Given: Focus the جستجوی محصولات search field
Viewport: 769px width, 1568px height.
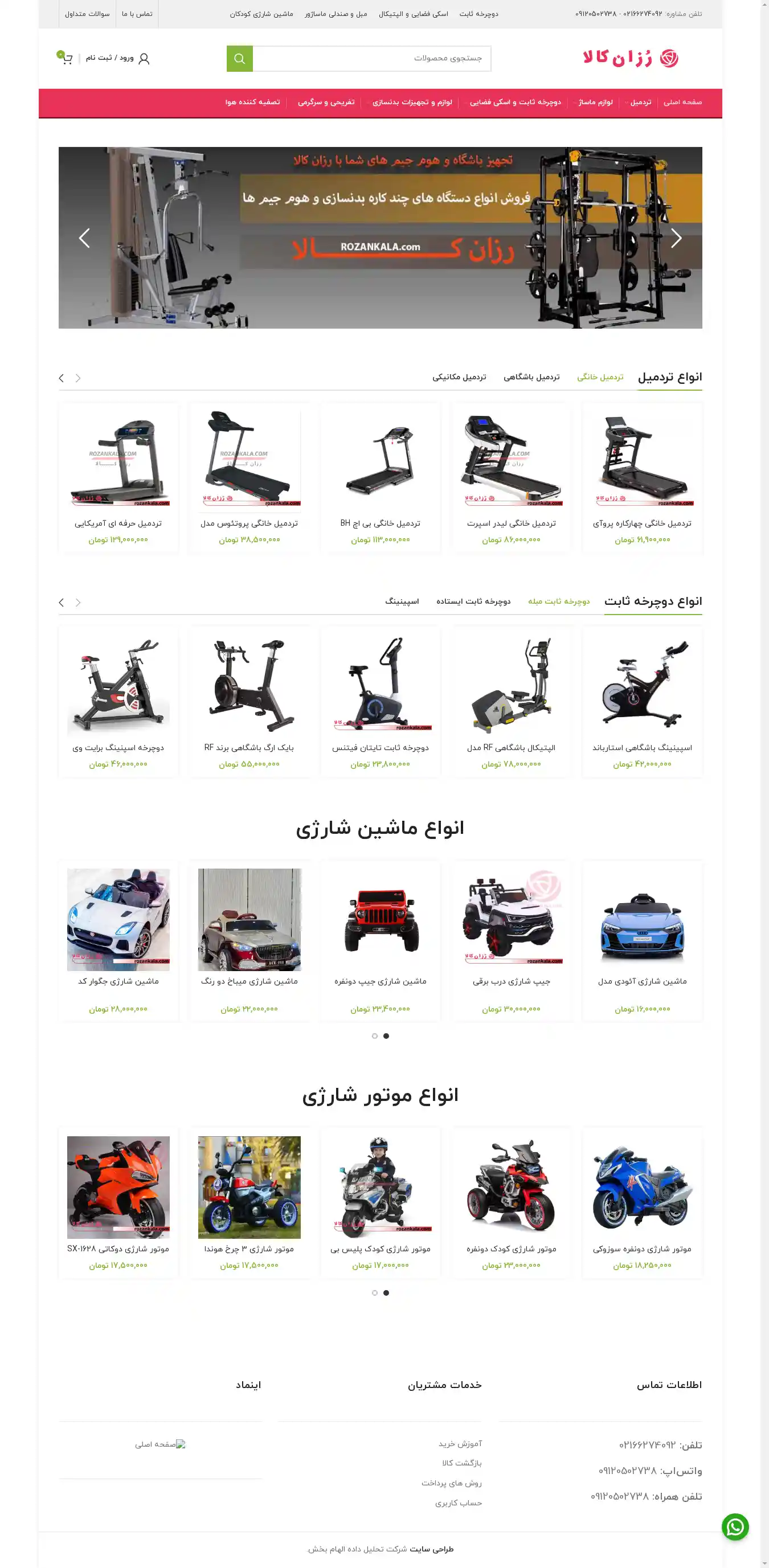Looking at the screenshot, I should pyautogui.click(x=371, y=59).
